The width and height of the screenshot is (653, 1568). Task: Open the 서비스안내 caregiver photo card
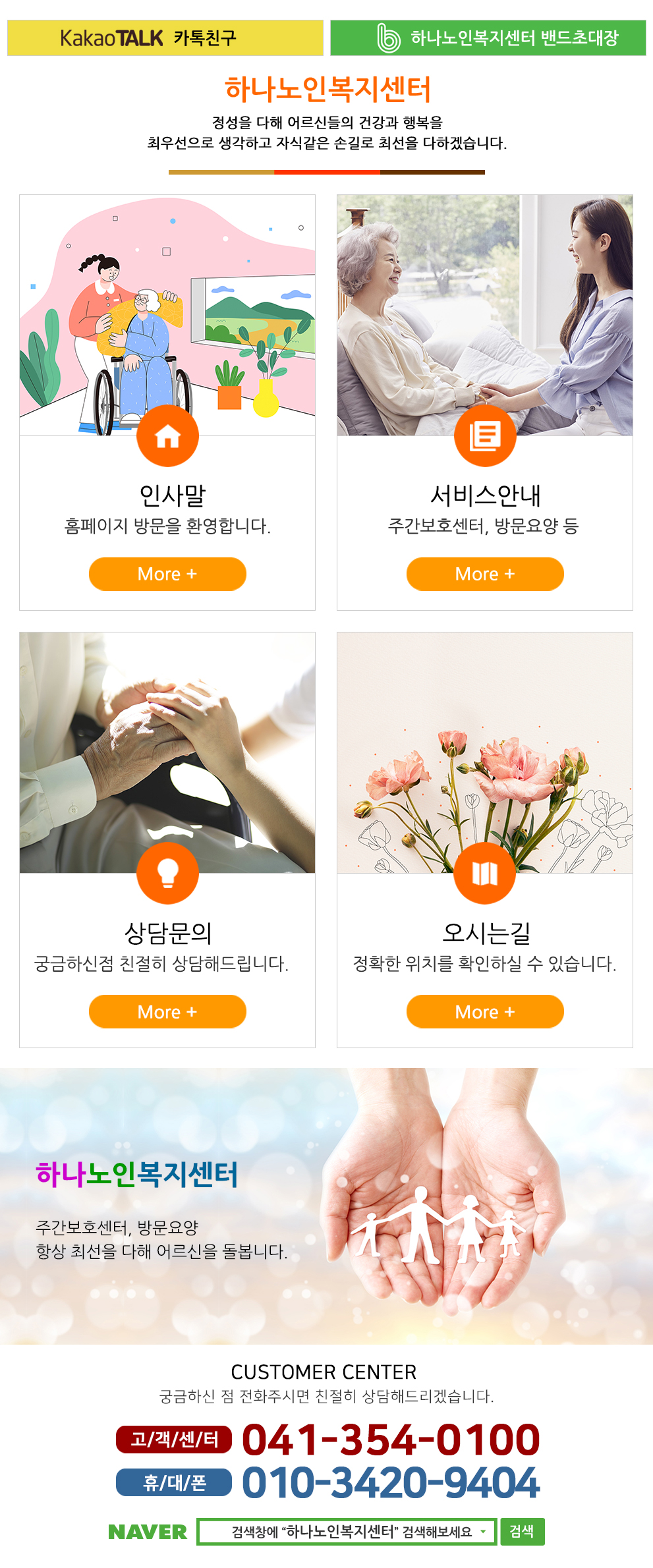point(485,315)
